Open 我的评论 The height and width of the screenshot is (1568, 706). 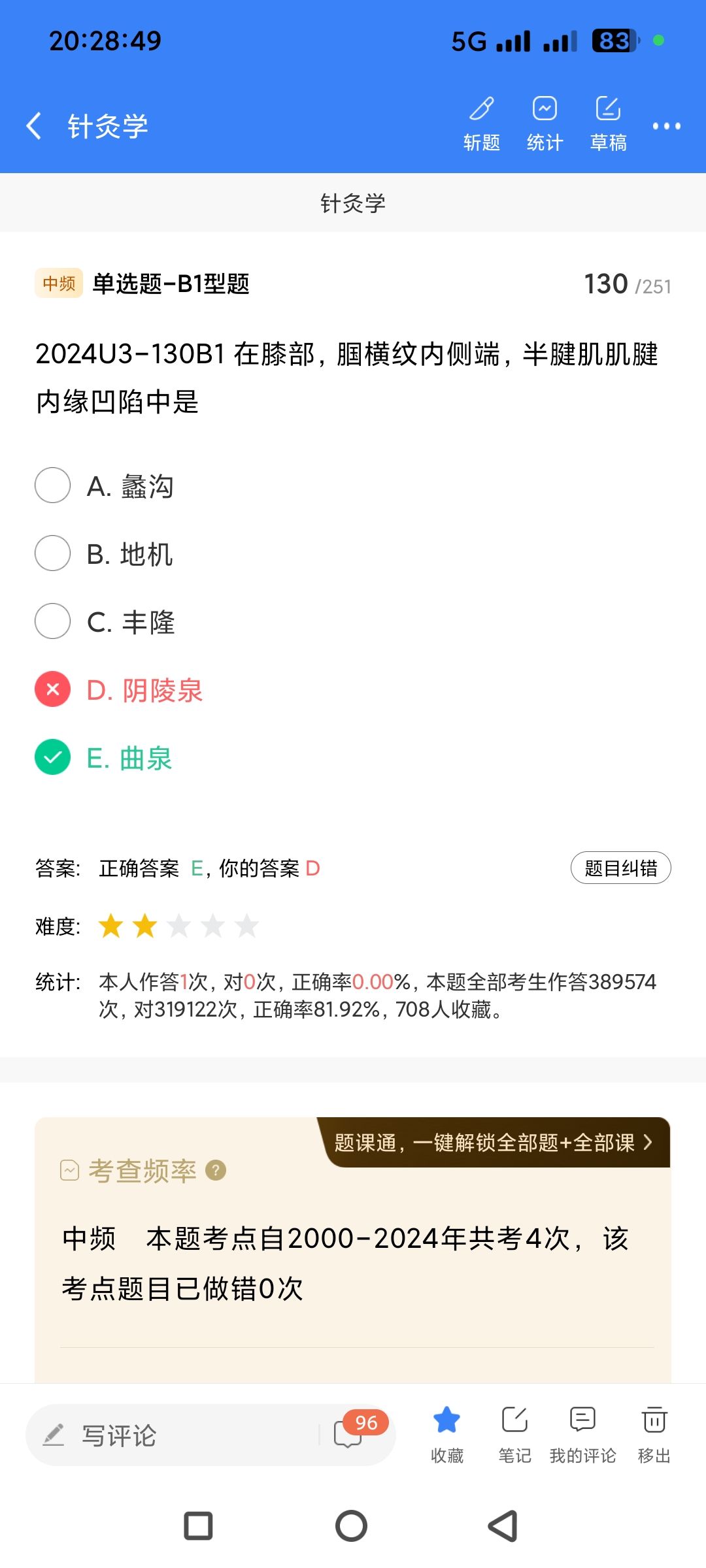tap(582, 1434)
